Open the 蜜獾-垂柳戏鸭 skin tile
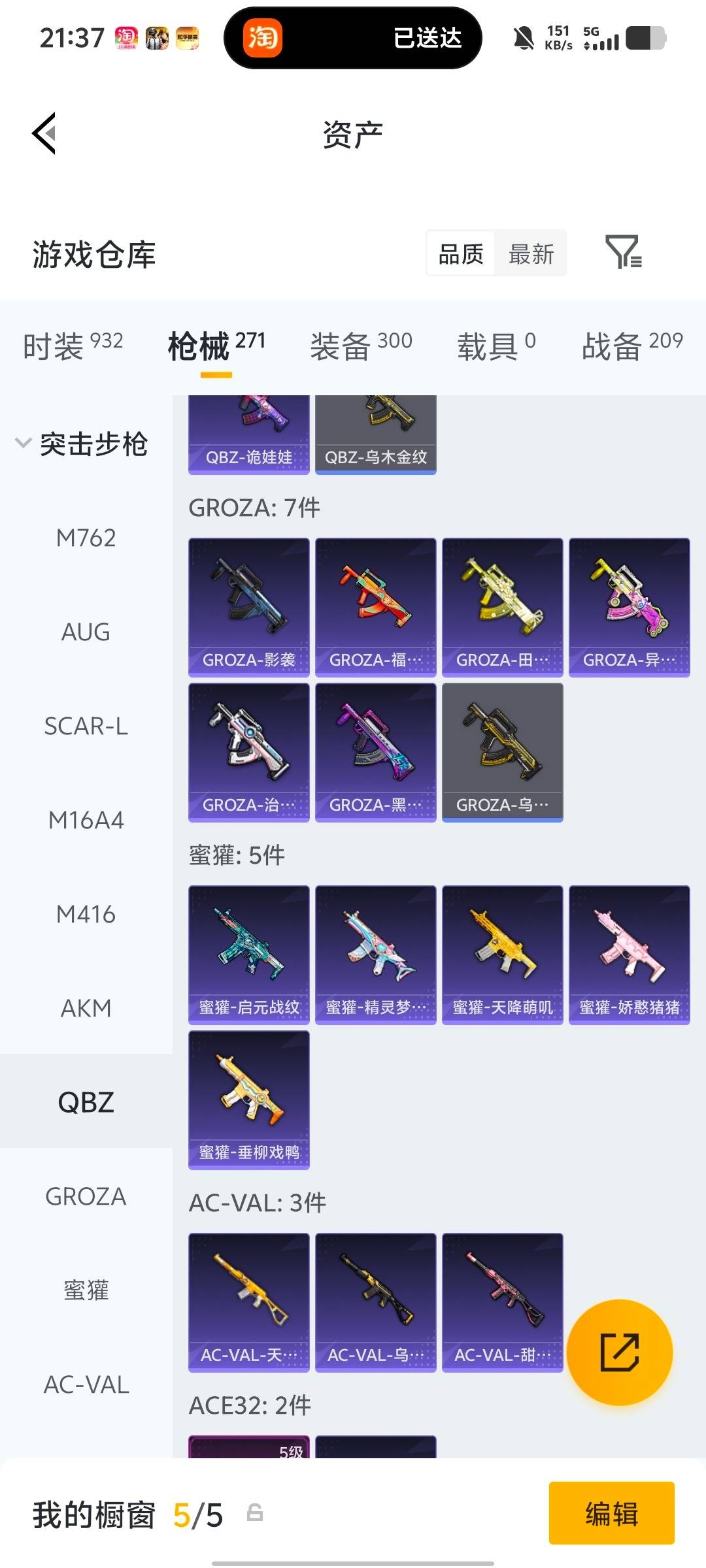 (248, 1100)
